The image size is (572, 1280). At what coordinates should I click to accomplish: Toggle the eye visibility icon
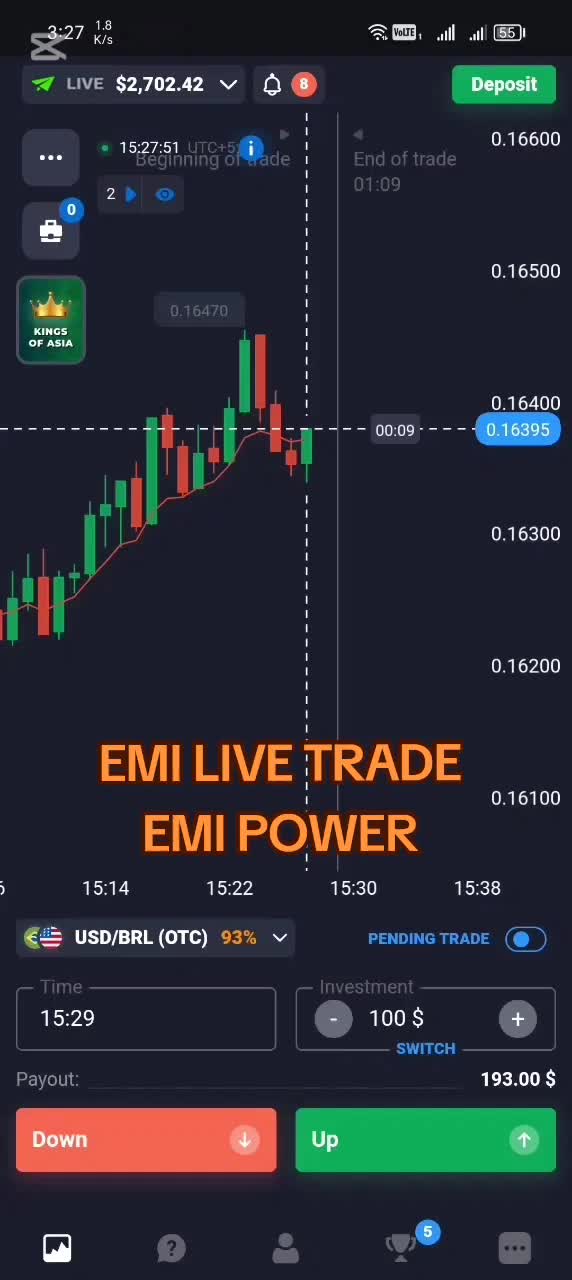point(165,194)
